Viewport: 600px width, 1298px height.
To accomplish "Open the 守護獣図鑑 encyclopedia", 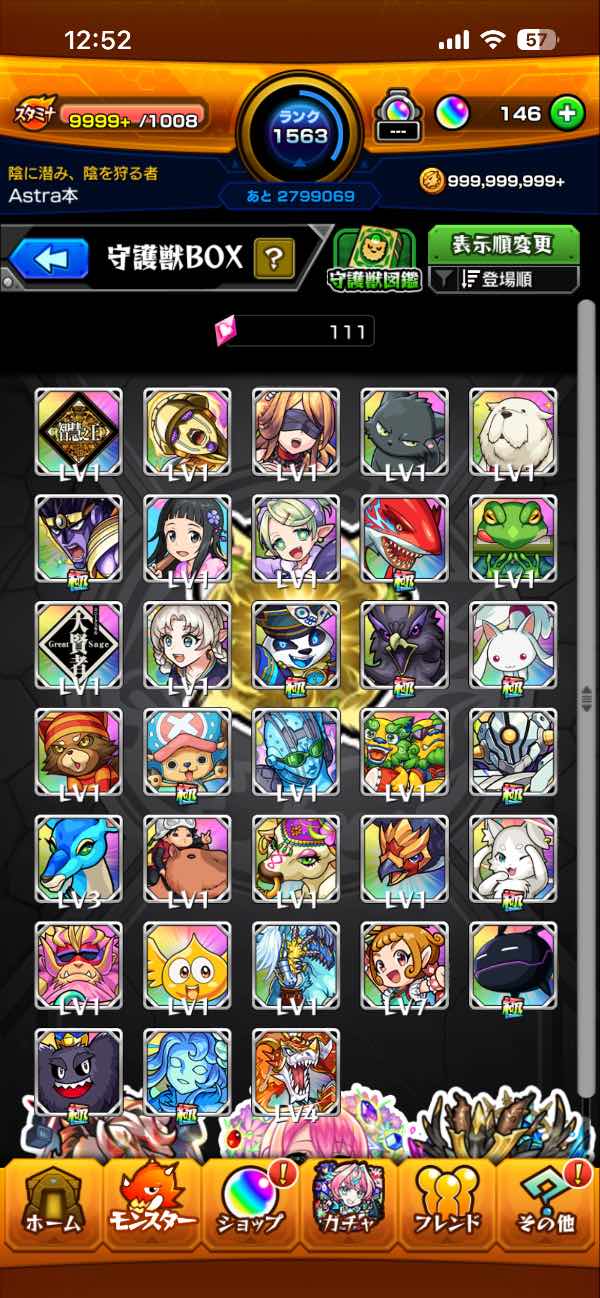I will (375, 260).
